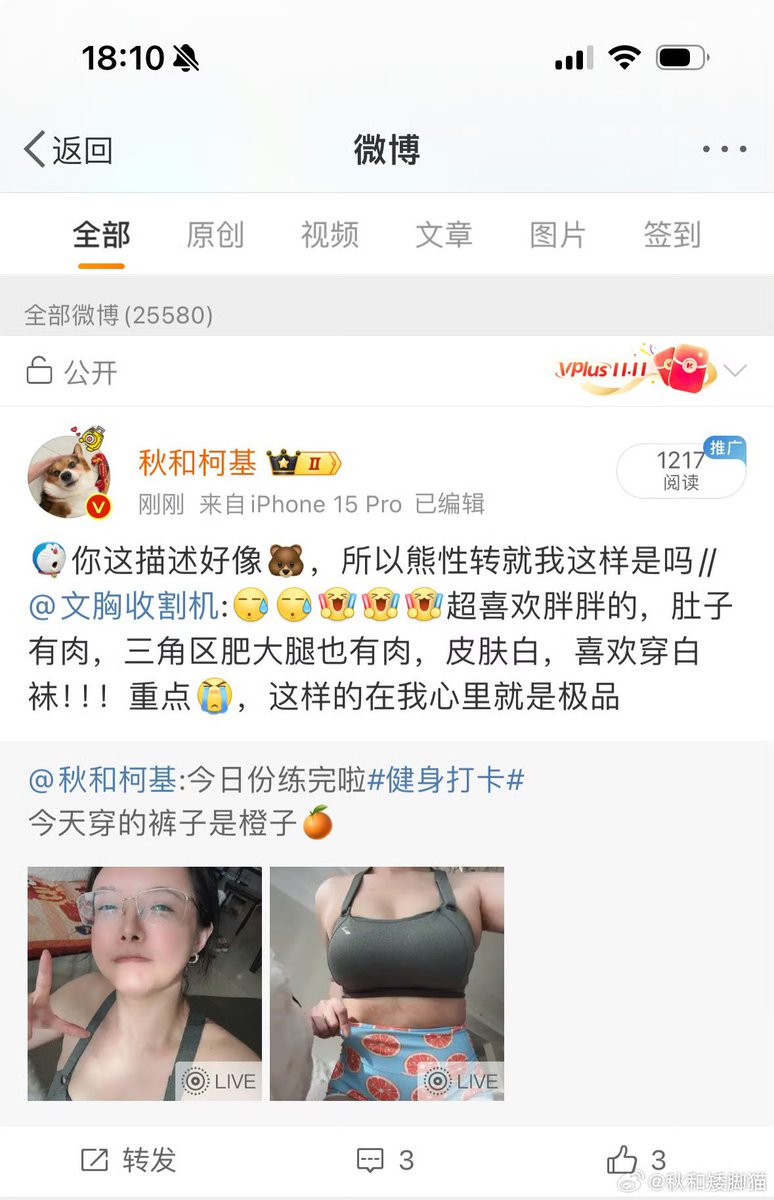The height and width of the screenshot is (1200, 774).
Task: Switch to the 图片 tab
Action: (557, 234)
